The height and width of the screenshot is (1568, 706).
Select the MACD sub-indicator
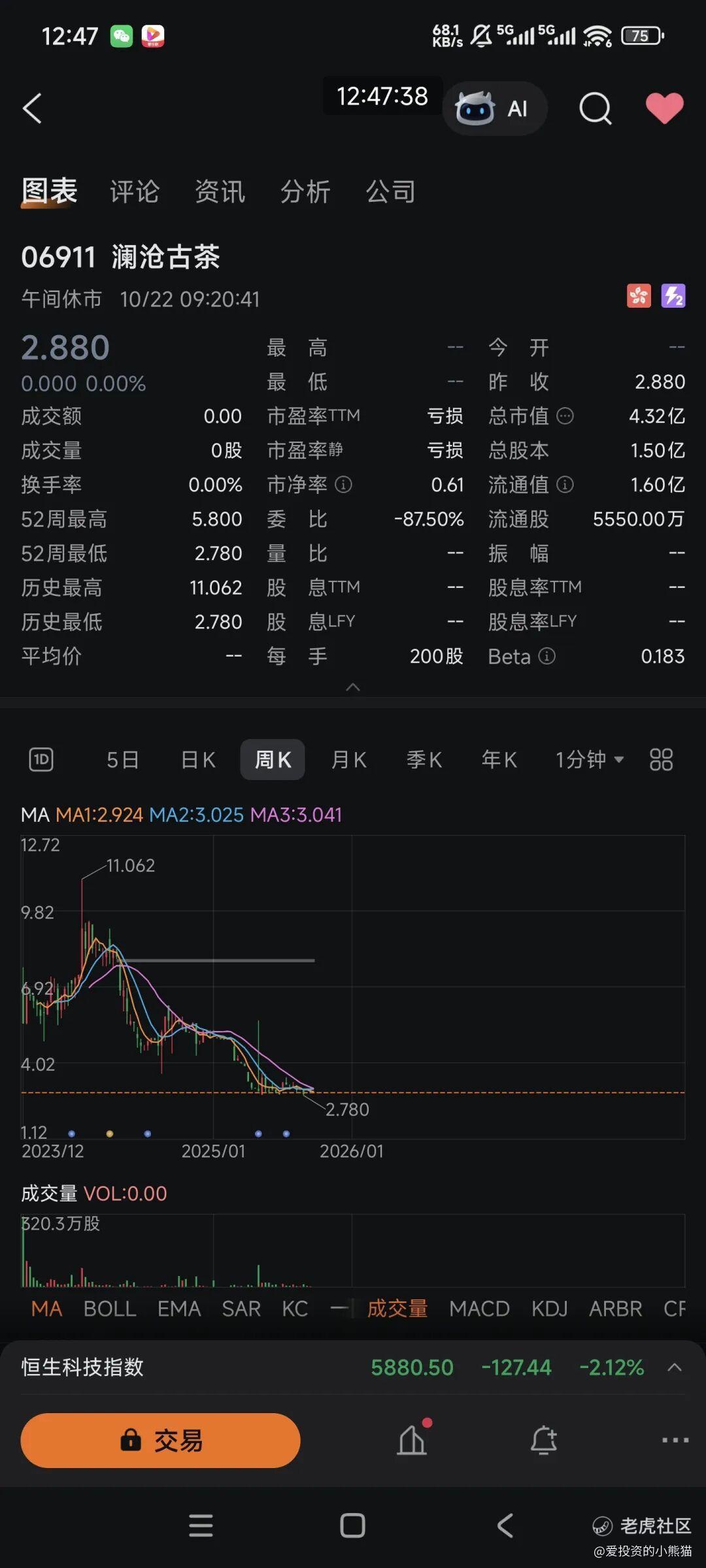coord(479,1309)
